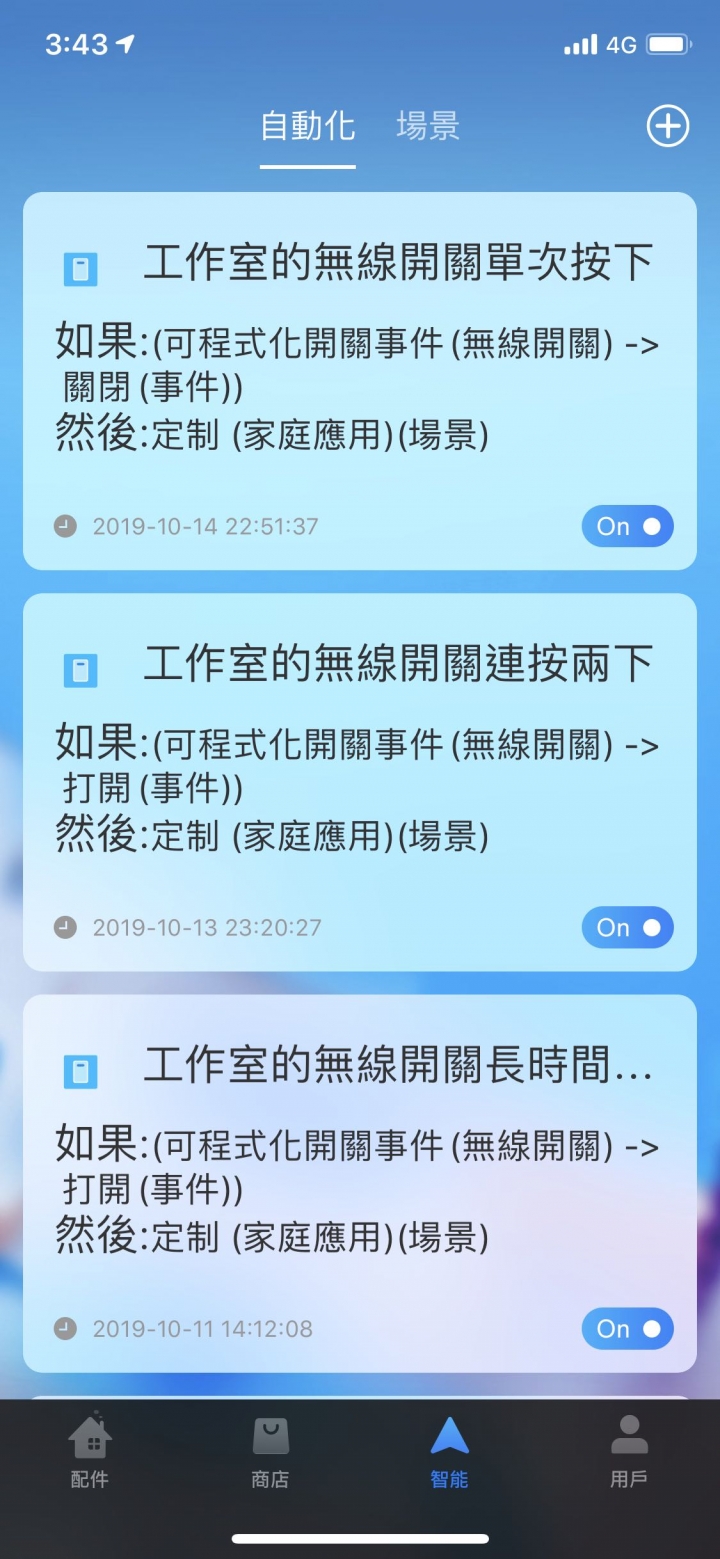Switch to the 用戶 tab
Viewport: 720px width, 1559px height.
pos(629,1451)
